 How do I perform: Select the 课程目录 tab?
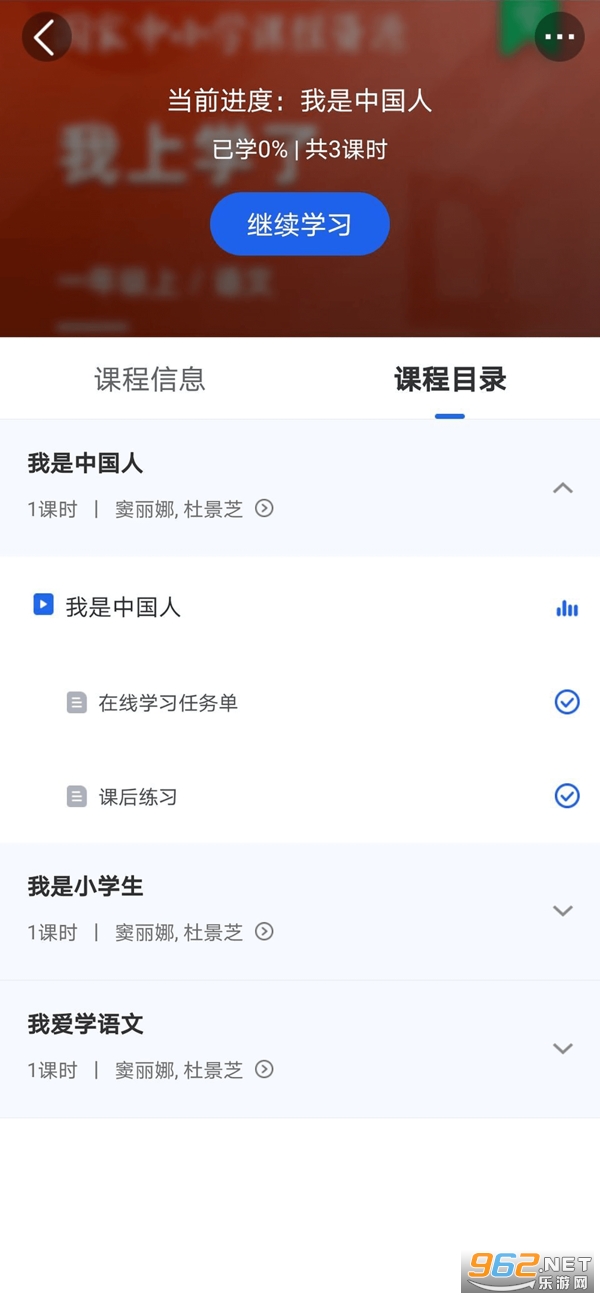pos(450,379)
